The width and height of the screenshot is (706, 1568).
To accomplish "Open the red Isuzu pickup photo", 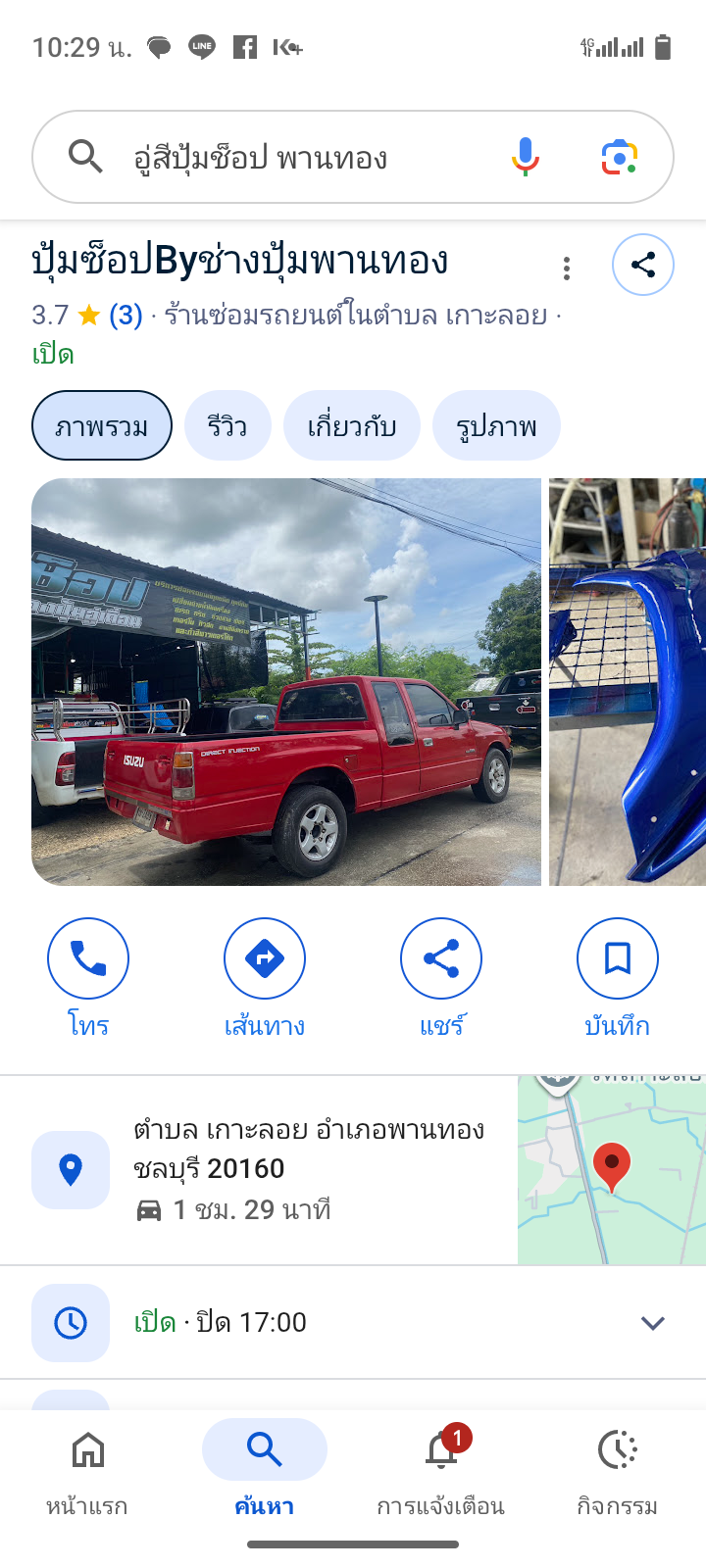I will pos(286,682).
